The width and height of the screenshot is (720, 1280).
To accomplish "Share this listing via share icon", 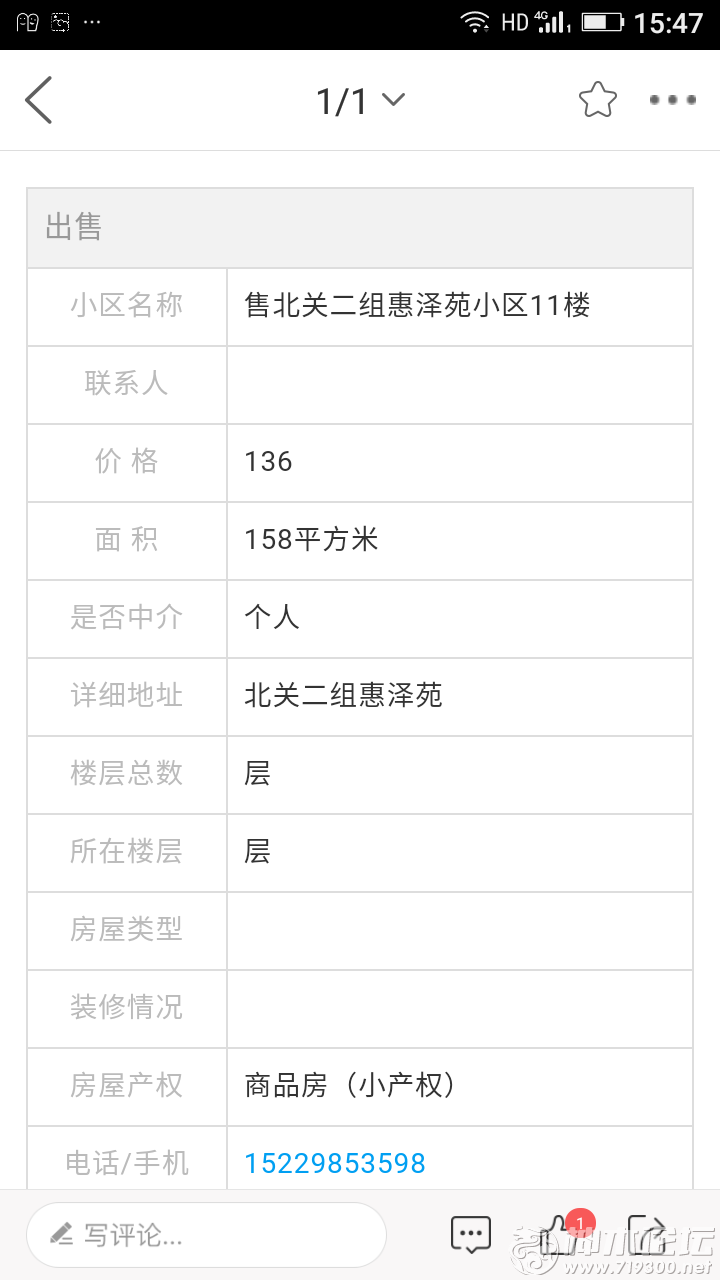I will pos(647,1234).
